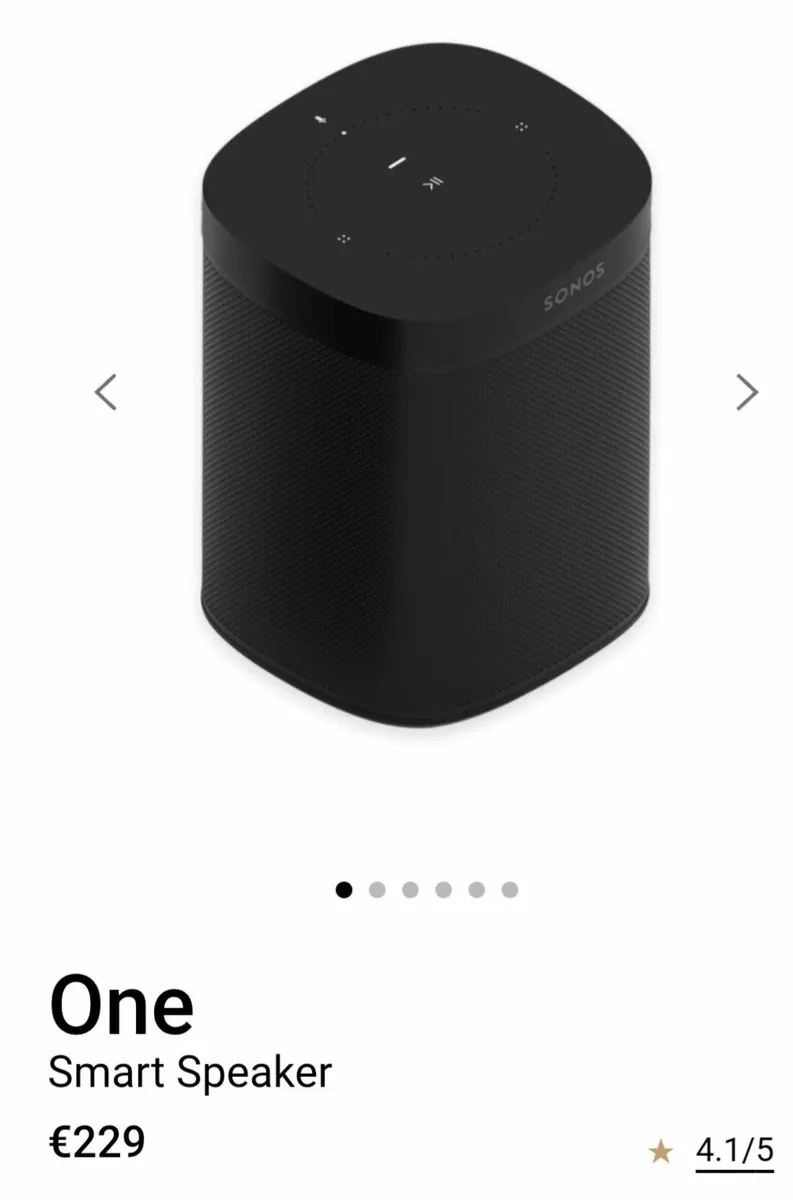Go to the previous product image
The width and height of the screenshot is (793, 1200).
coord(105,391)
